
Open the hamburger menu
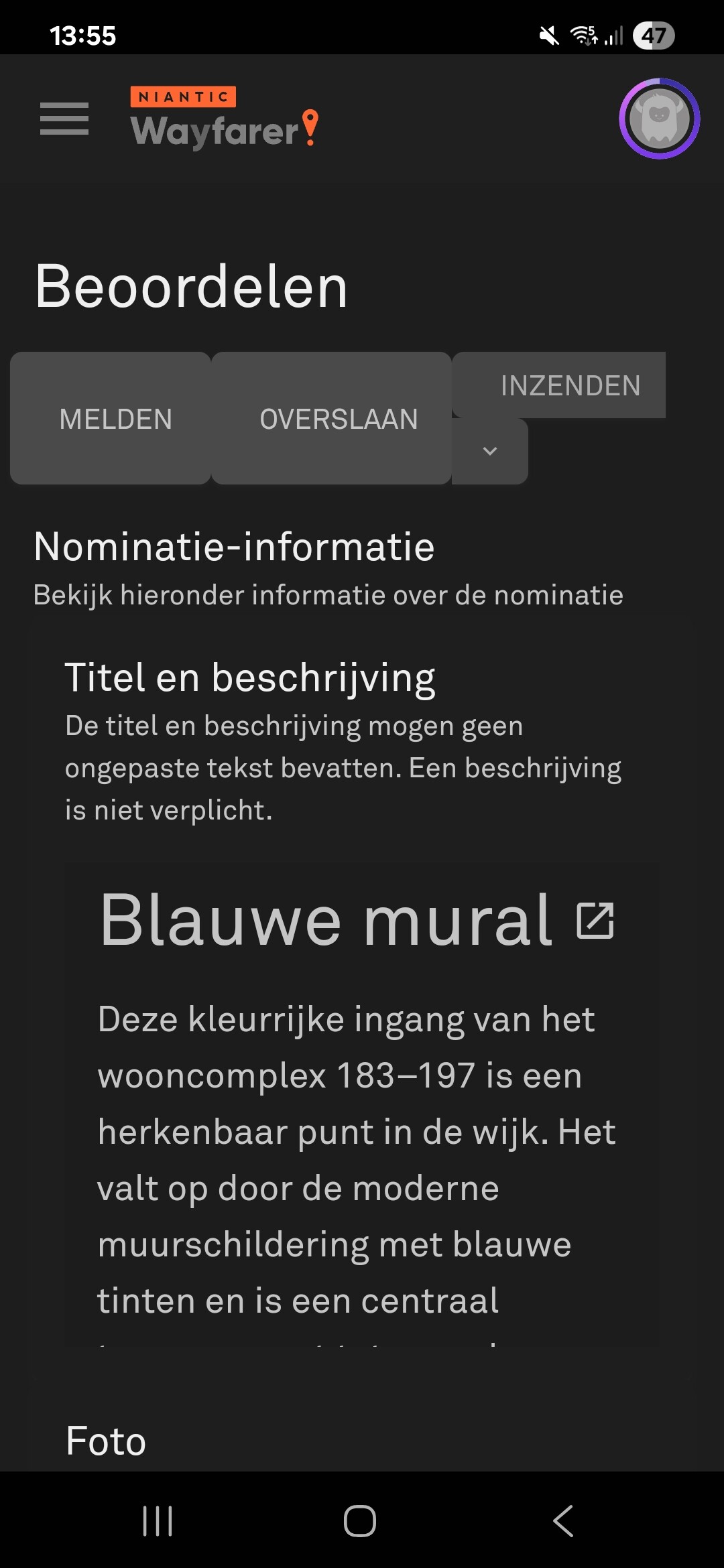pyautogui.click(x=64, y=119)
